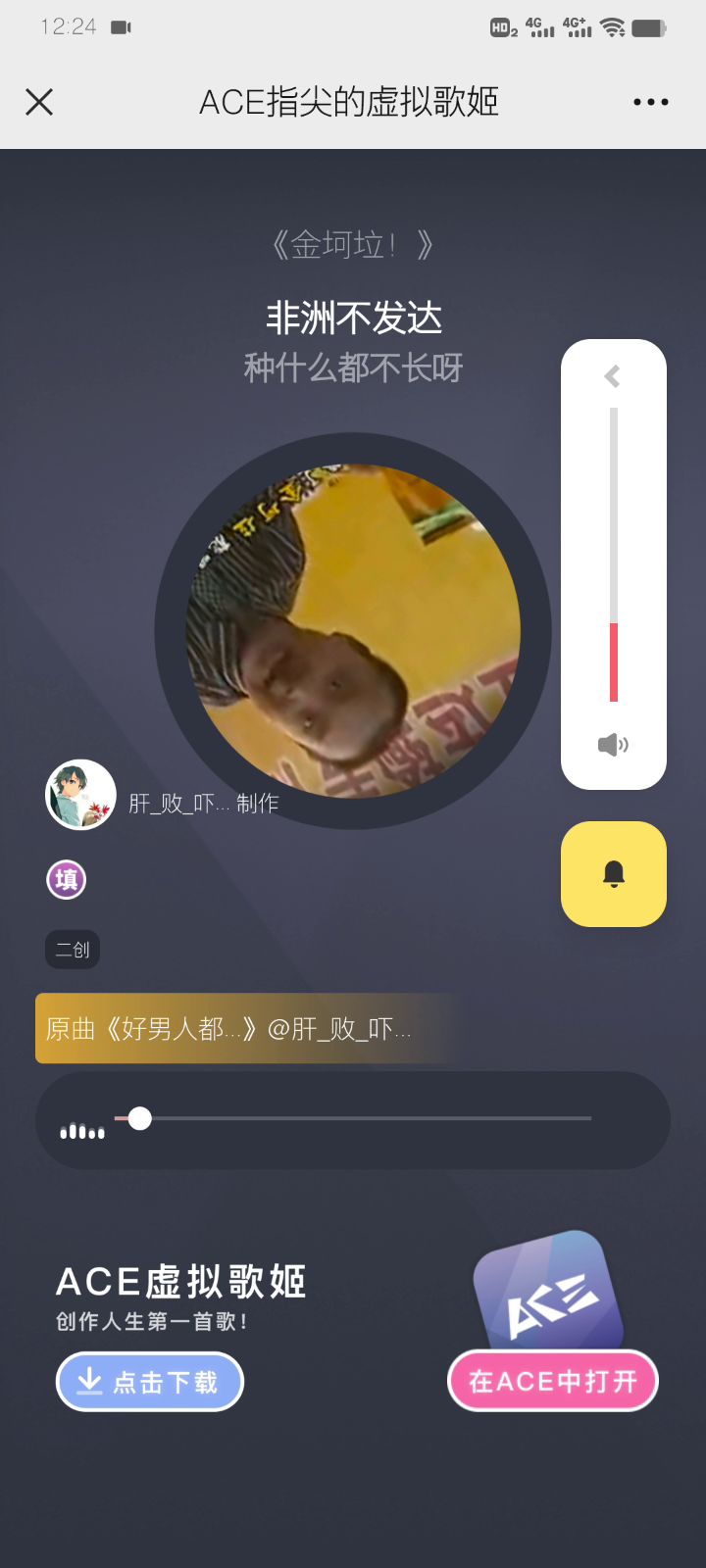
Task: Tap 点击下载 to download the app
Action: [x=150, y=1382]
